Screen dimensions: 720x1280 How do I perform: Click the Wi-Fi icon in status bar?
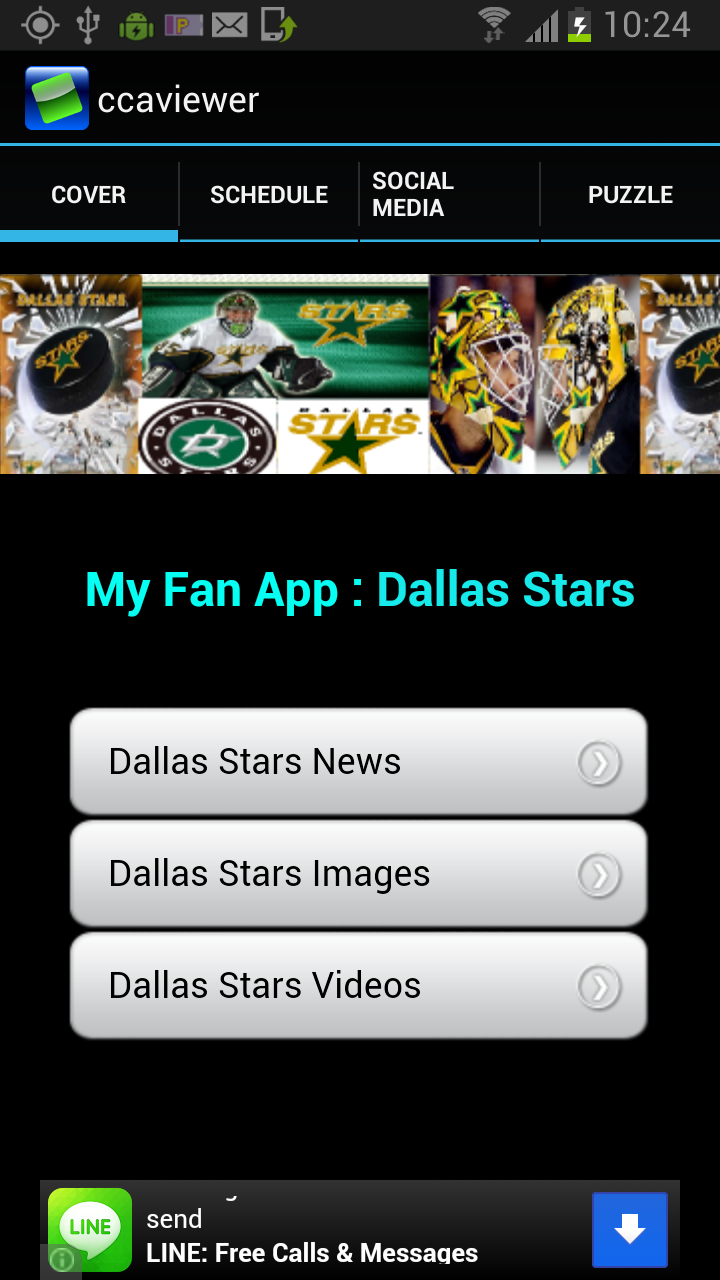pos(494,22)
